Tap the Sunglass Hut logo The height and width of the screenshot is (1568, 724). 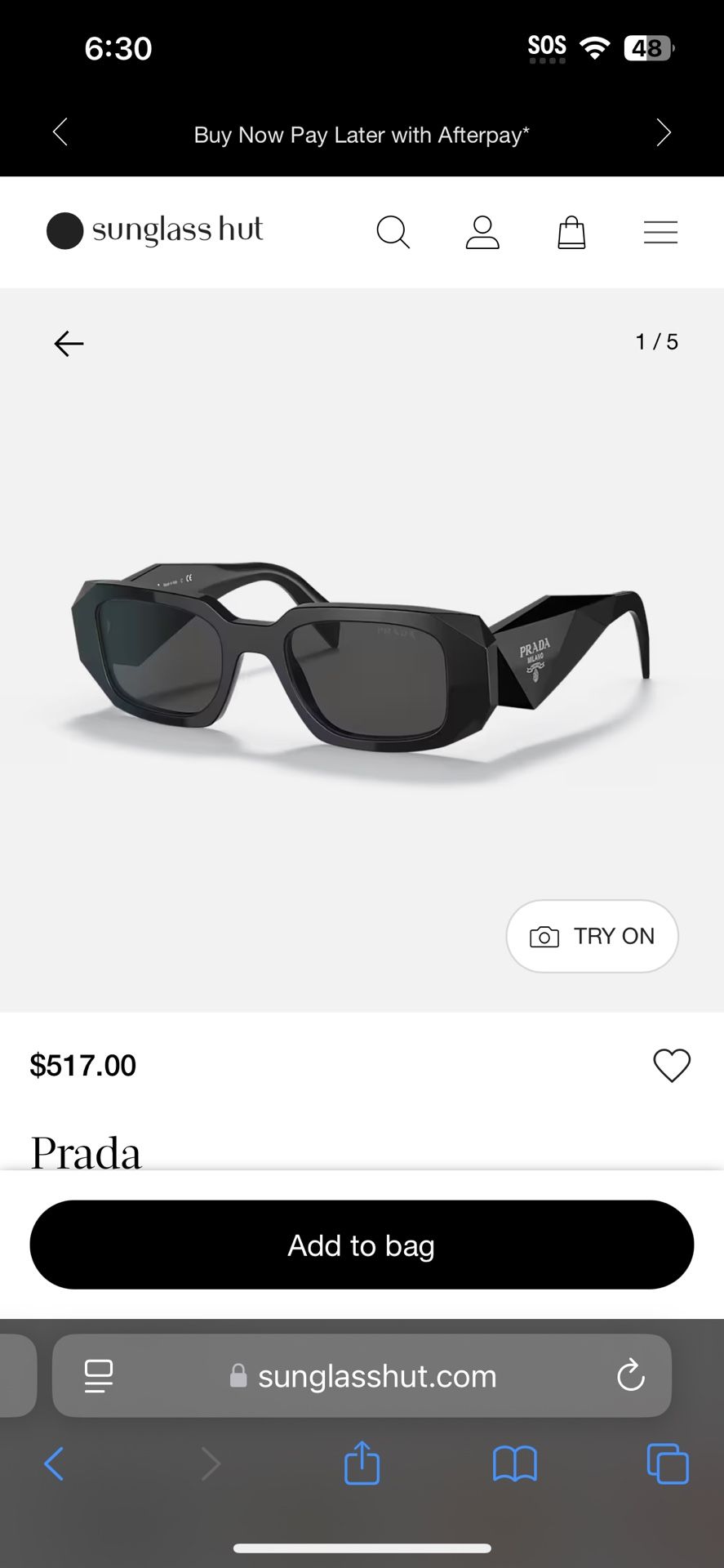point(155,231)
